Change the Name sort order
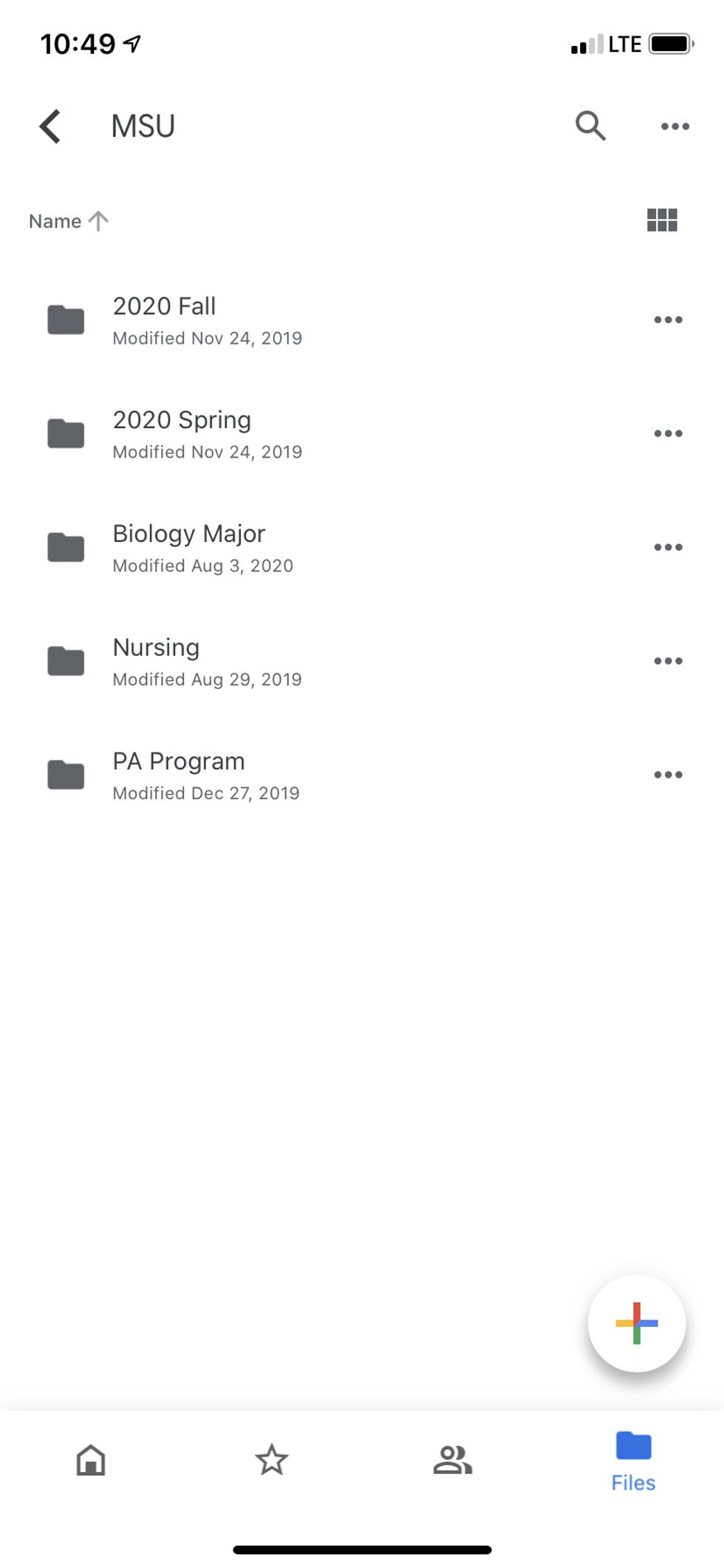 point(69,221)
